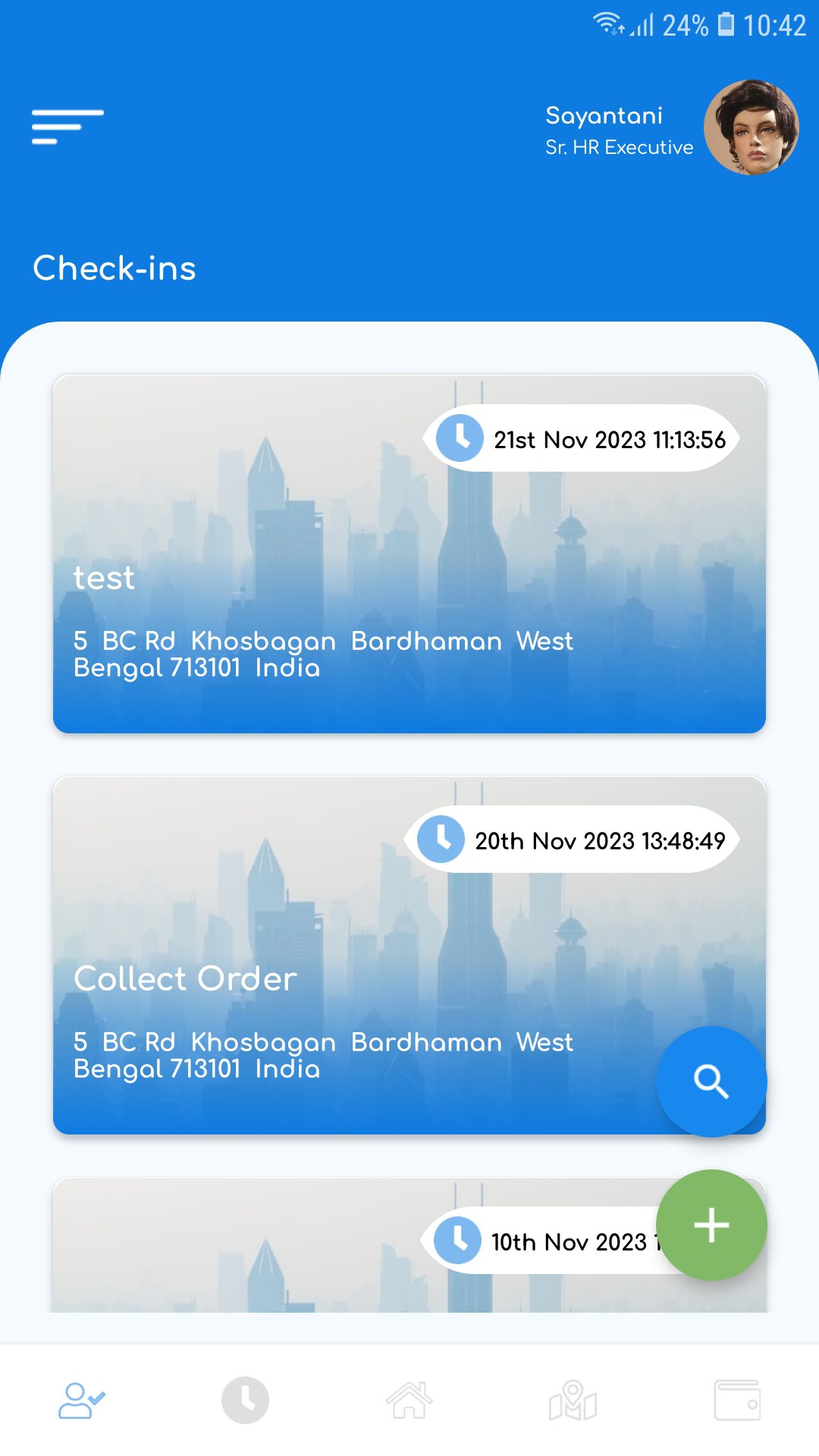Add a new check-in
The width and height of the screenshot is (819, 1456).
click(x=711, y=1225)
